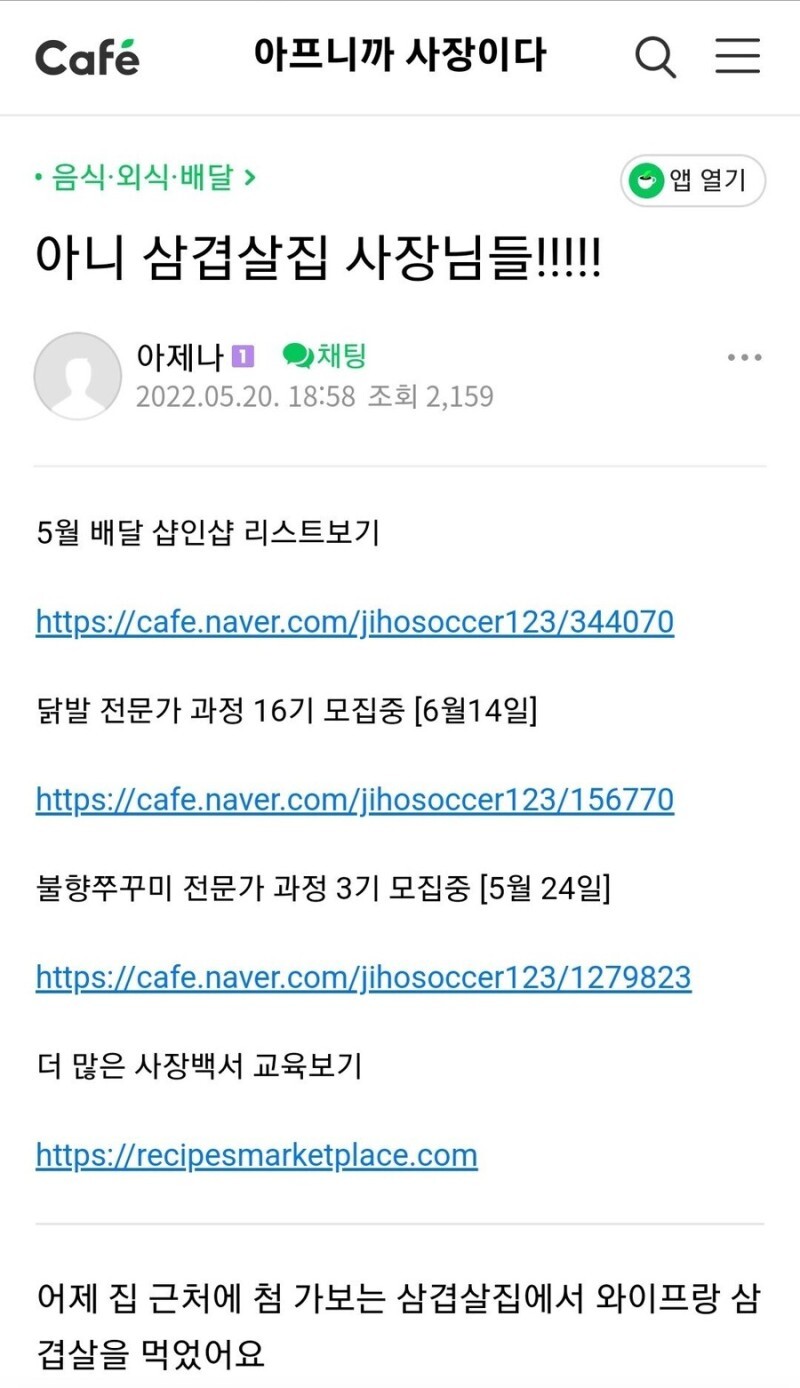Image resolution: width=800 pixels, height=1388 pixels.
Task: Open the 닭발 전문가 과정 link ending 156770
Action: [x=354, y=799]
